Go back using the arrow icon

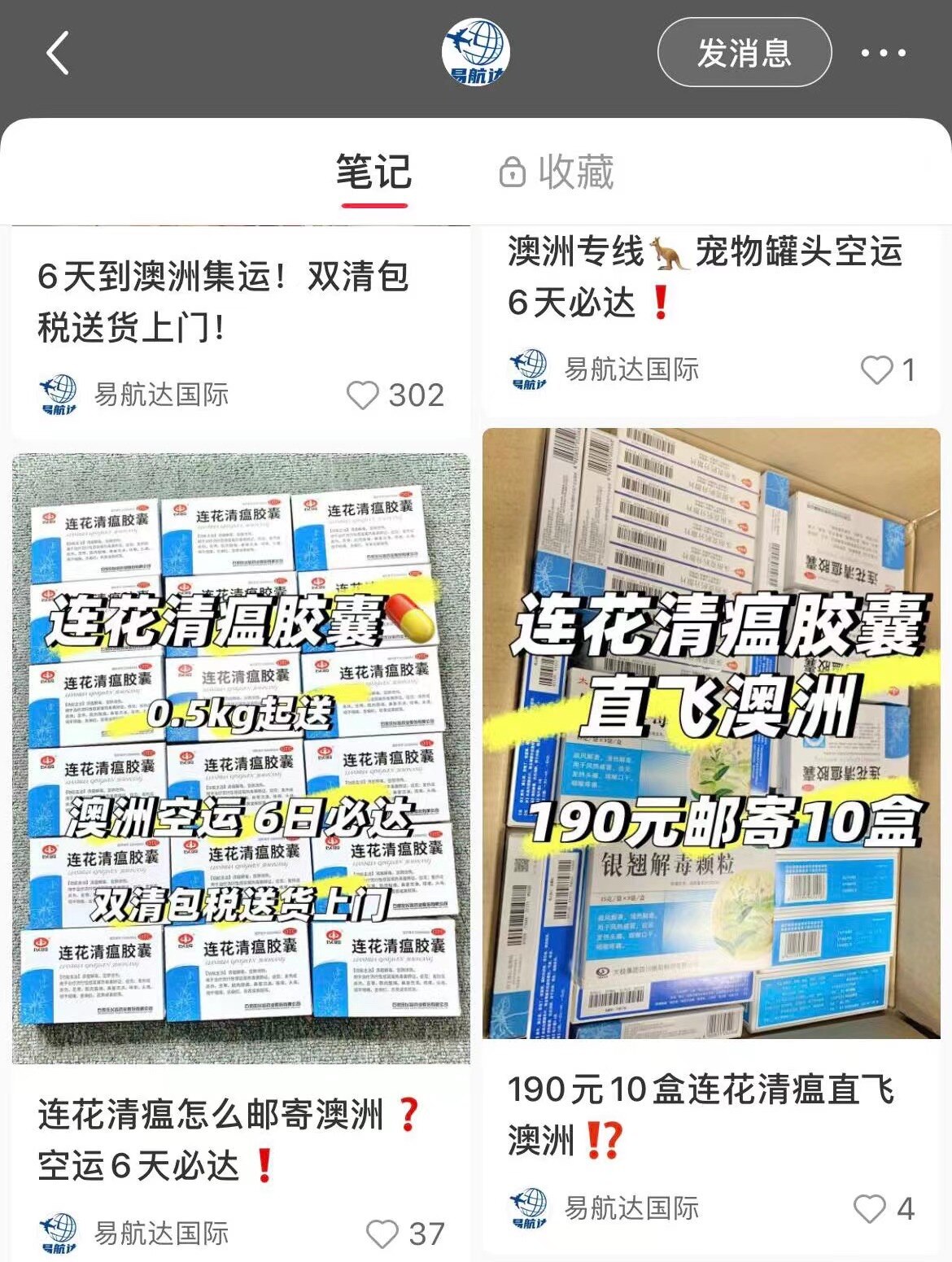[59, 54]
